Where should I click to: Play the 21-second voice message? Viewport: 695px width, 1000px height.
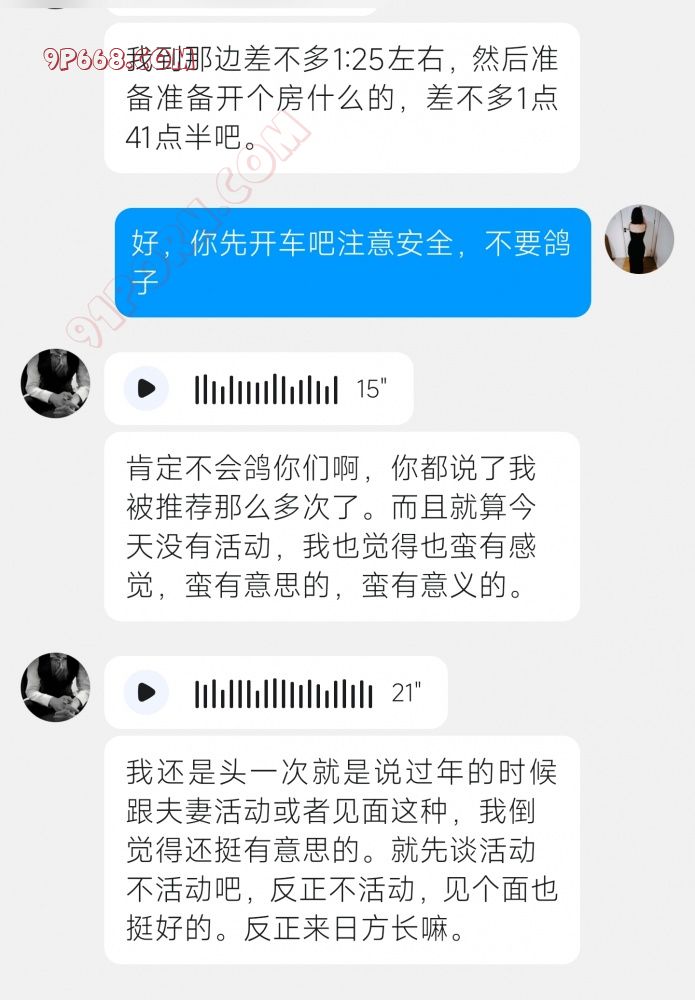pyautogui.click(x=146, y=692)
